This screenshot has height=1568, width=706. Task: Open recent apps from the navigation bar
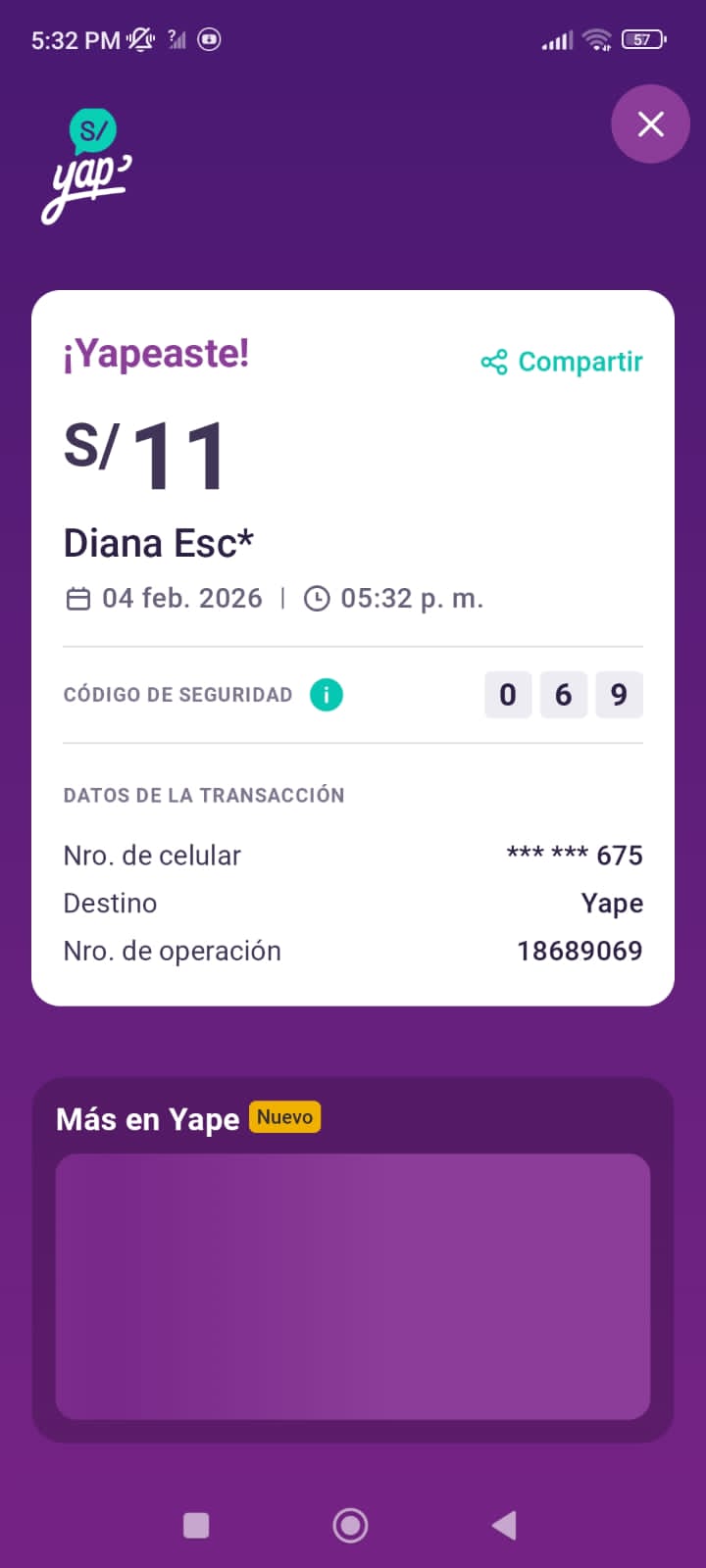pyautogui.click(x=196, y=1525)
